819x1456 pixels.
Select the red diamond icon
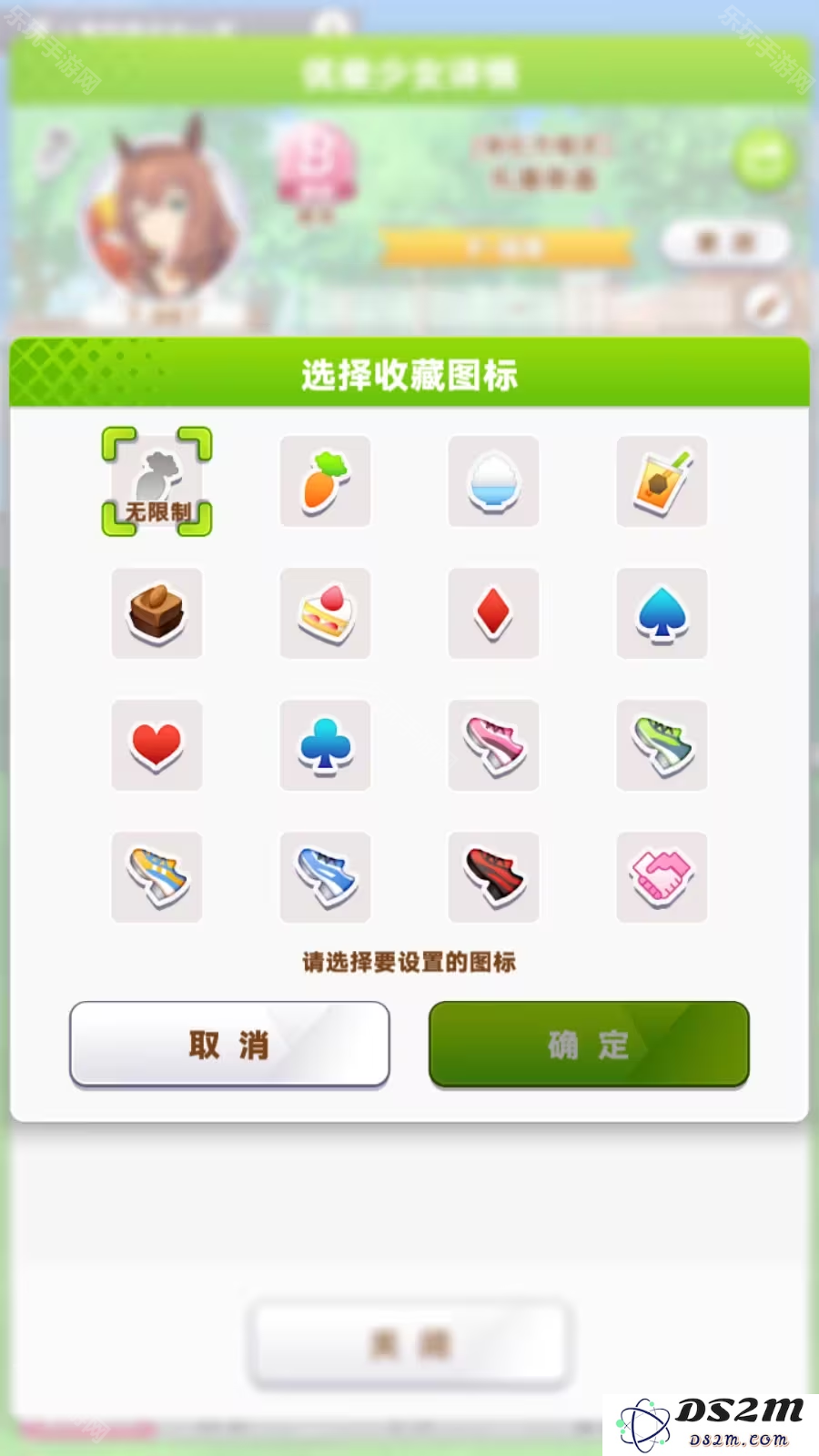pos(493,613)
